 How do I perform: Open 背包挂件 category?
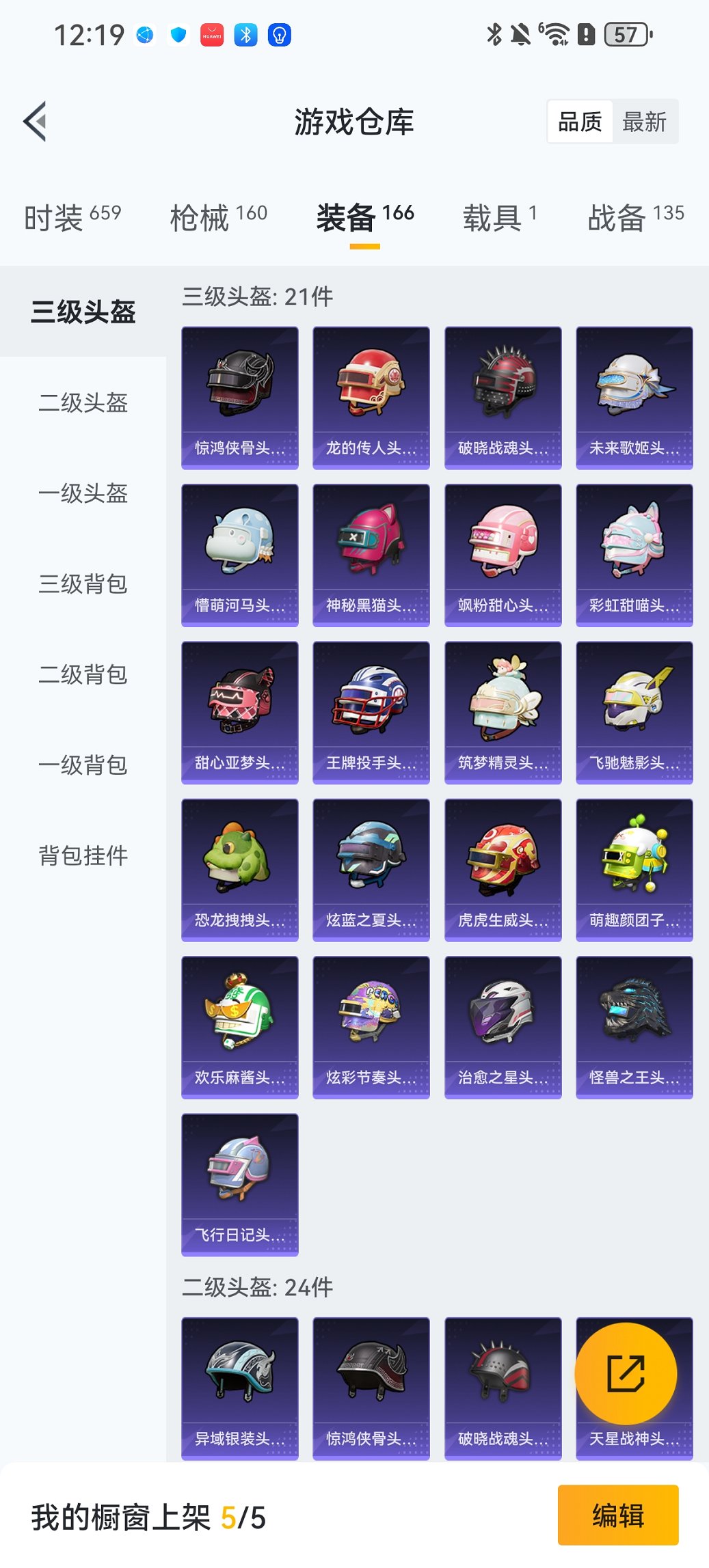(83, 855)
